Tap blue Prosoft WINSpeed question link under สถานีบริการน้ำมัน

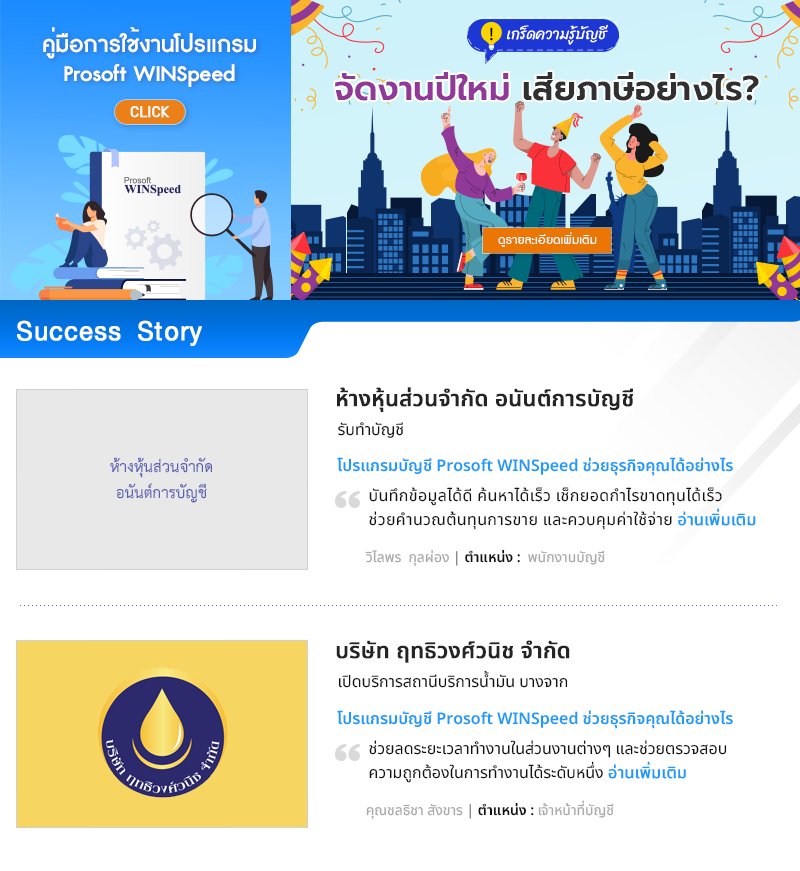coord(535,719)
